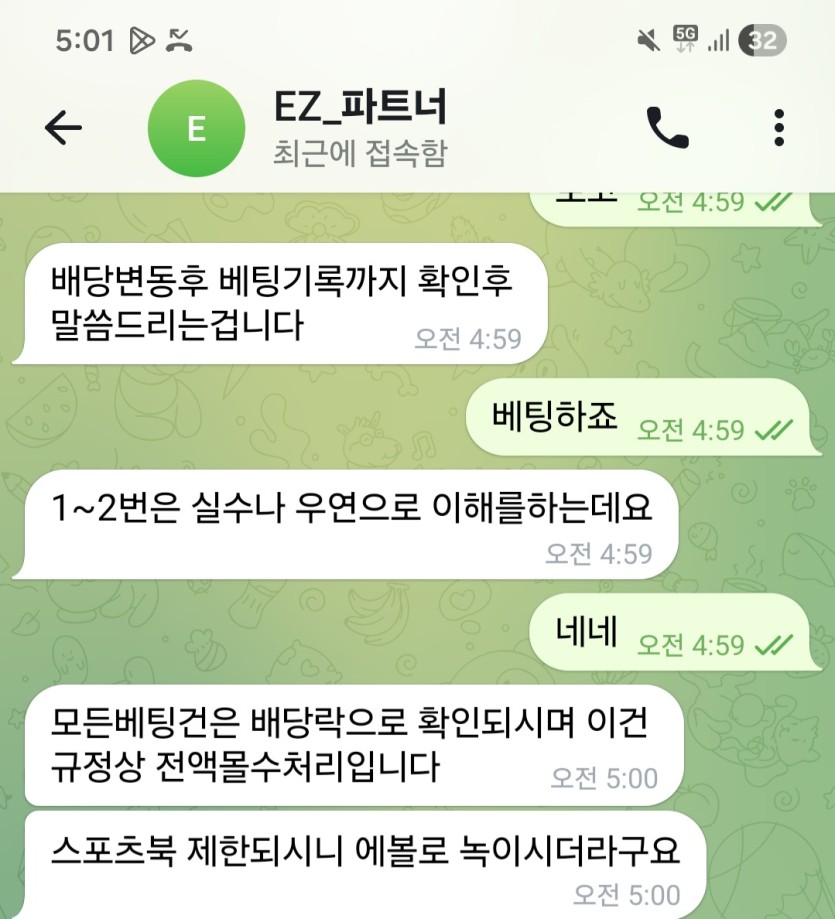The image size is (835, 919).
Task: Open the three-dot overflow menu
Action: [779, 128]
